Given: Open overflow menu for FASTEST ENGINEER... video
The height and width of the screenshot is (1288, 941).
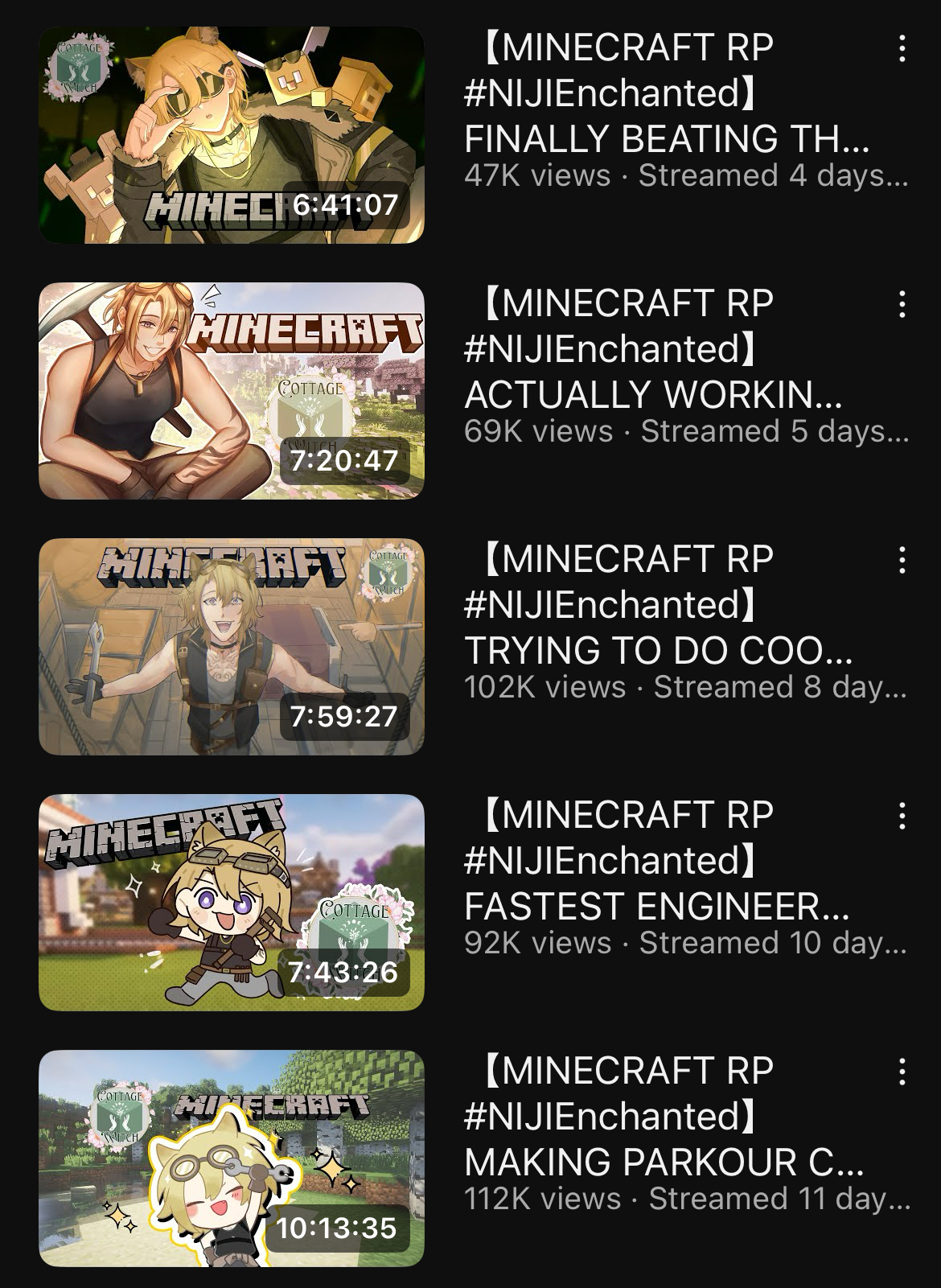Looking at the screenshot, I should point(902,816).
